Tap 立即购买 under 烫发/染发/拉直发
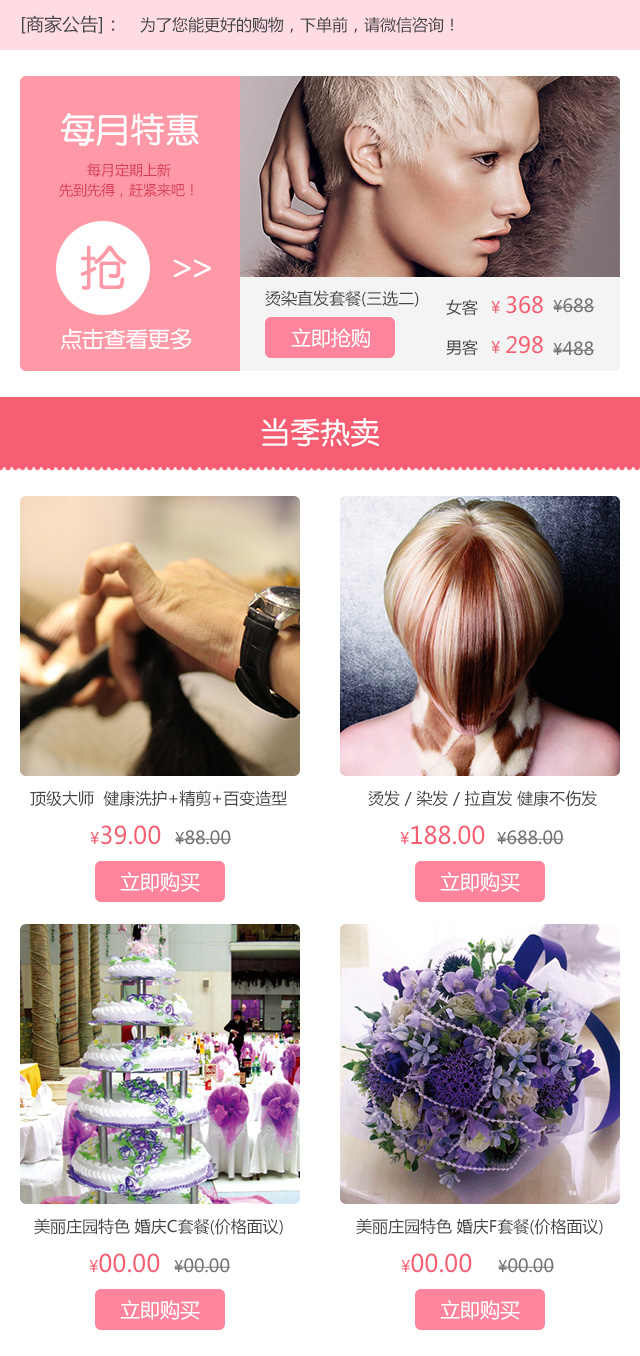 pyautogui.click(x=480, y=882)
